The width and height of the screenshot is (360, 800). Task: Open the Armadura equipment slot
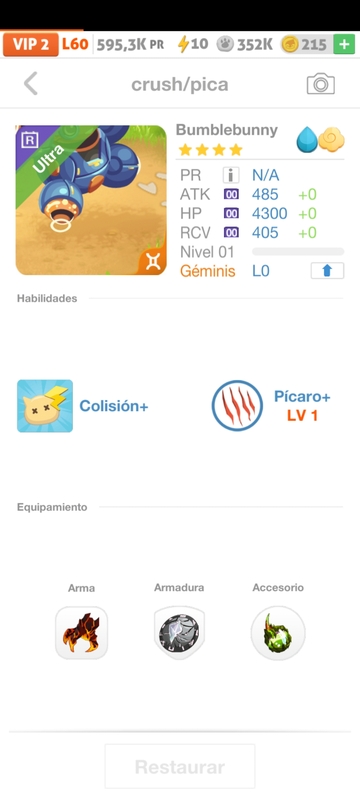(x=179, y=633)
